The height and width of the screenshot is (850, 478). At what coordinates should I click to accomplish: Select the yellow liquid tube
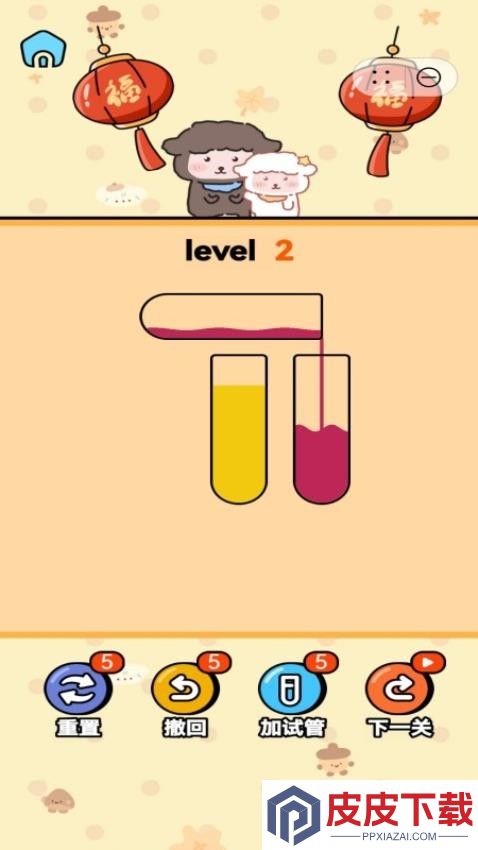[239, 429]
